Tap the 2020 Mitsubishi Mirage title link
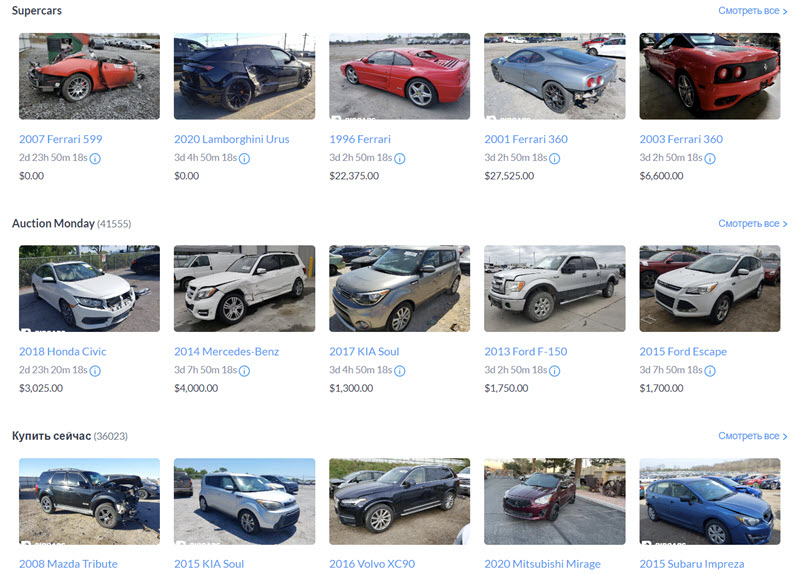This screenshot has width=800, height=575. [544, 564]
